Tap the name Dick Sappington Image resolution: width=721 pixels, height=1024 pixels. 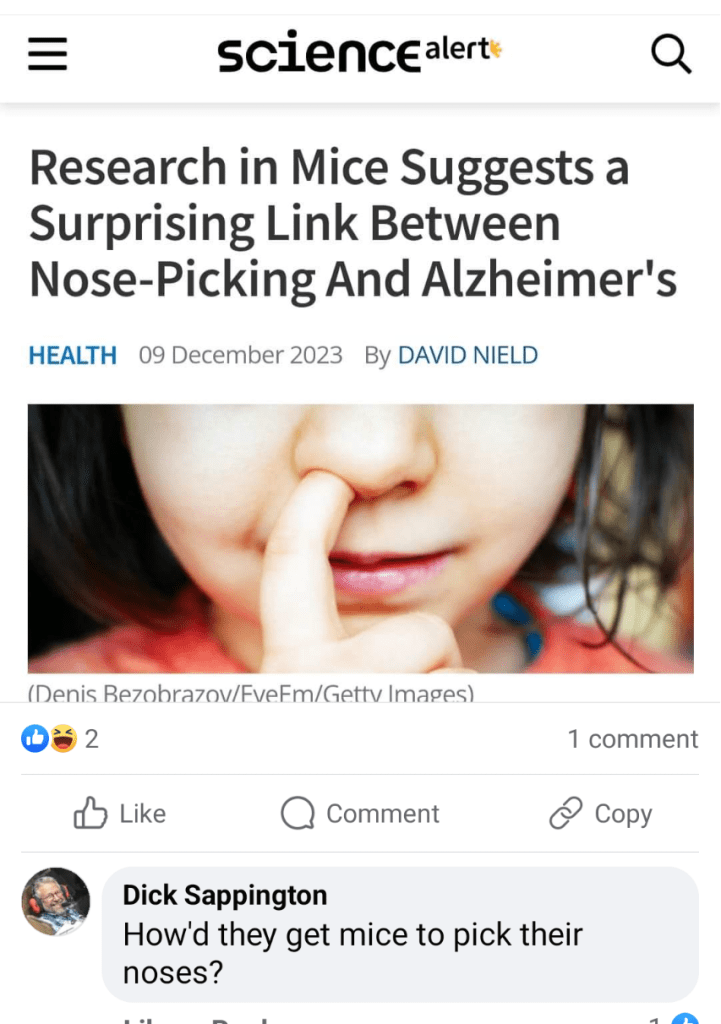pyautogui.click(x=224, y=894)
